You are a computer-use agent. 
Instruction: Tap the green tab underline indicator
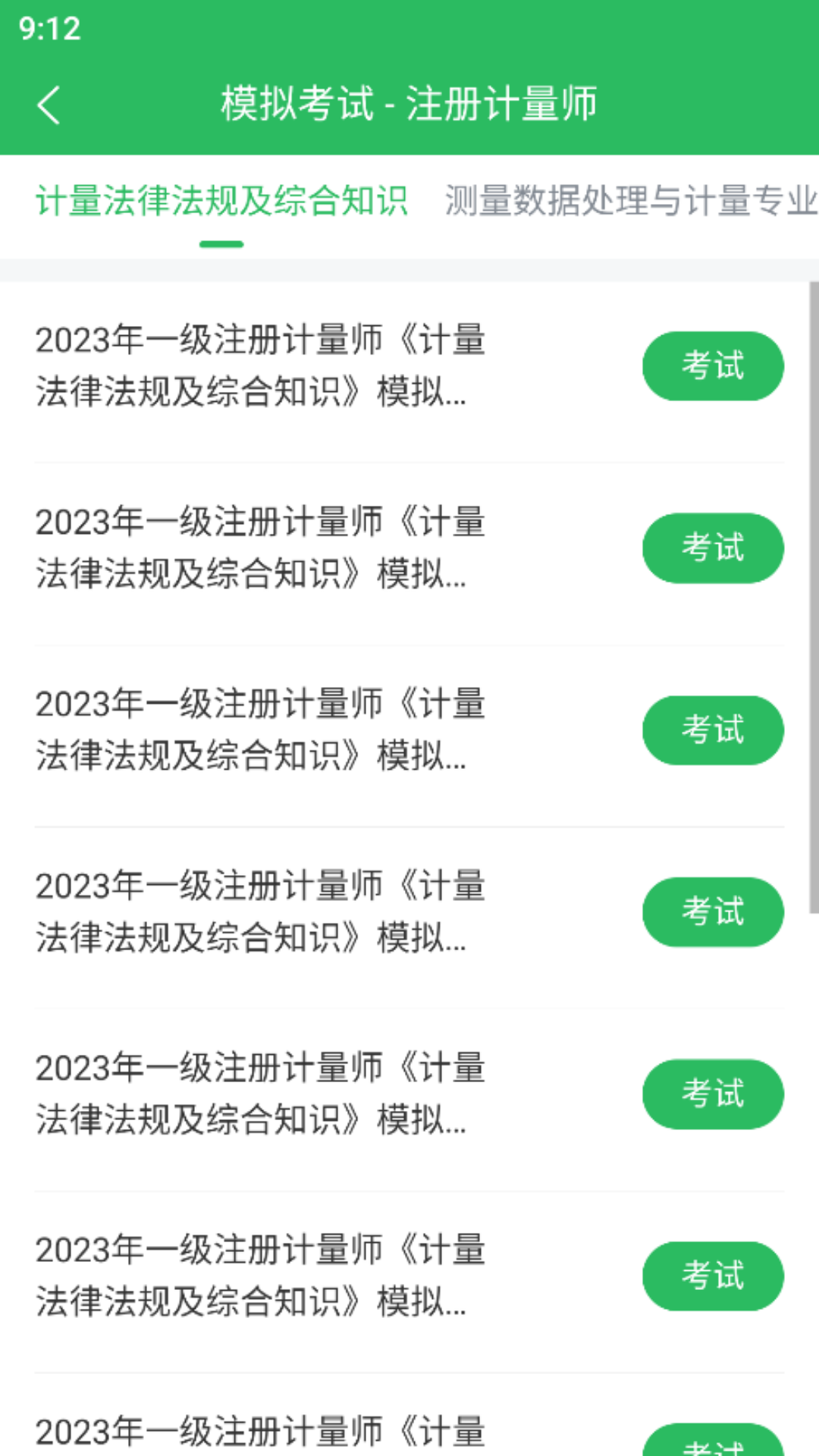coord(222,243)
